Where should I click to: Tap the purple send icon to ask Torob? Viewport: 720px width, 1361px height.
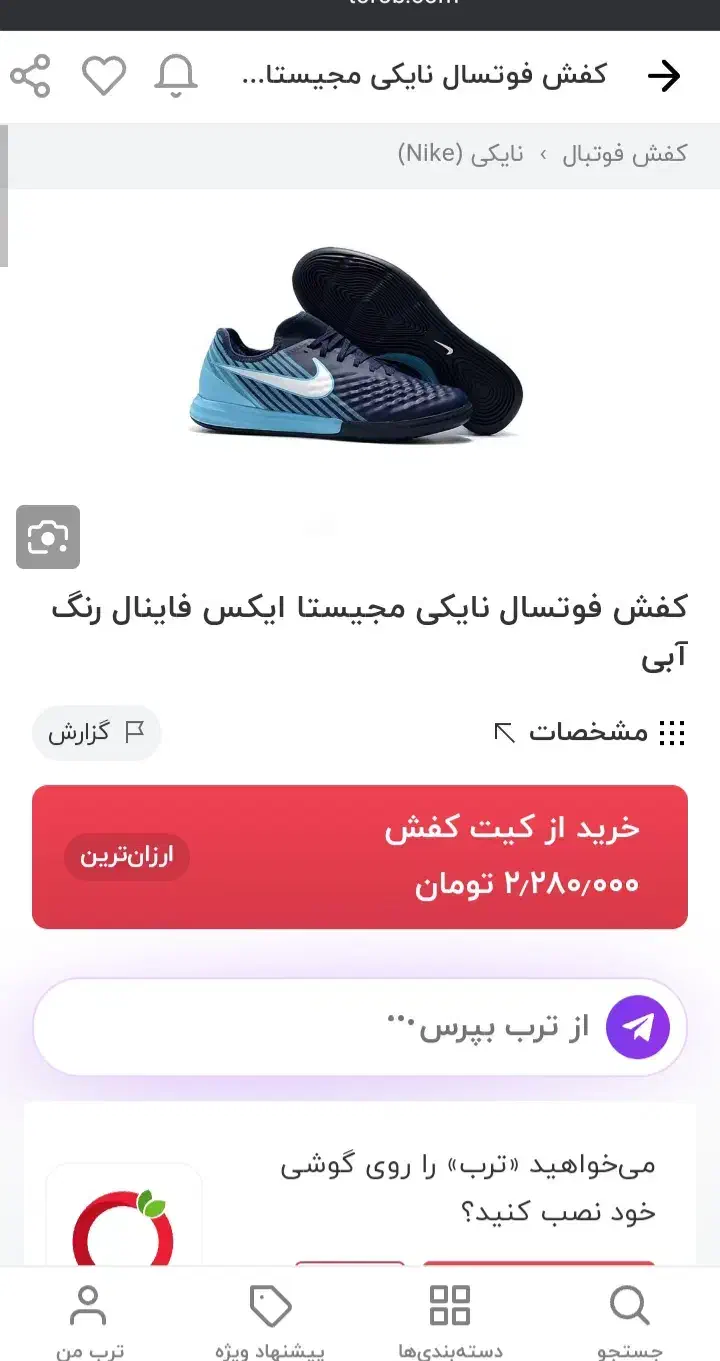click(x=638, y=1026)
